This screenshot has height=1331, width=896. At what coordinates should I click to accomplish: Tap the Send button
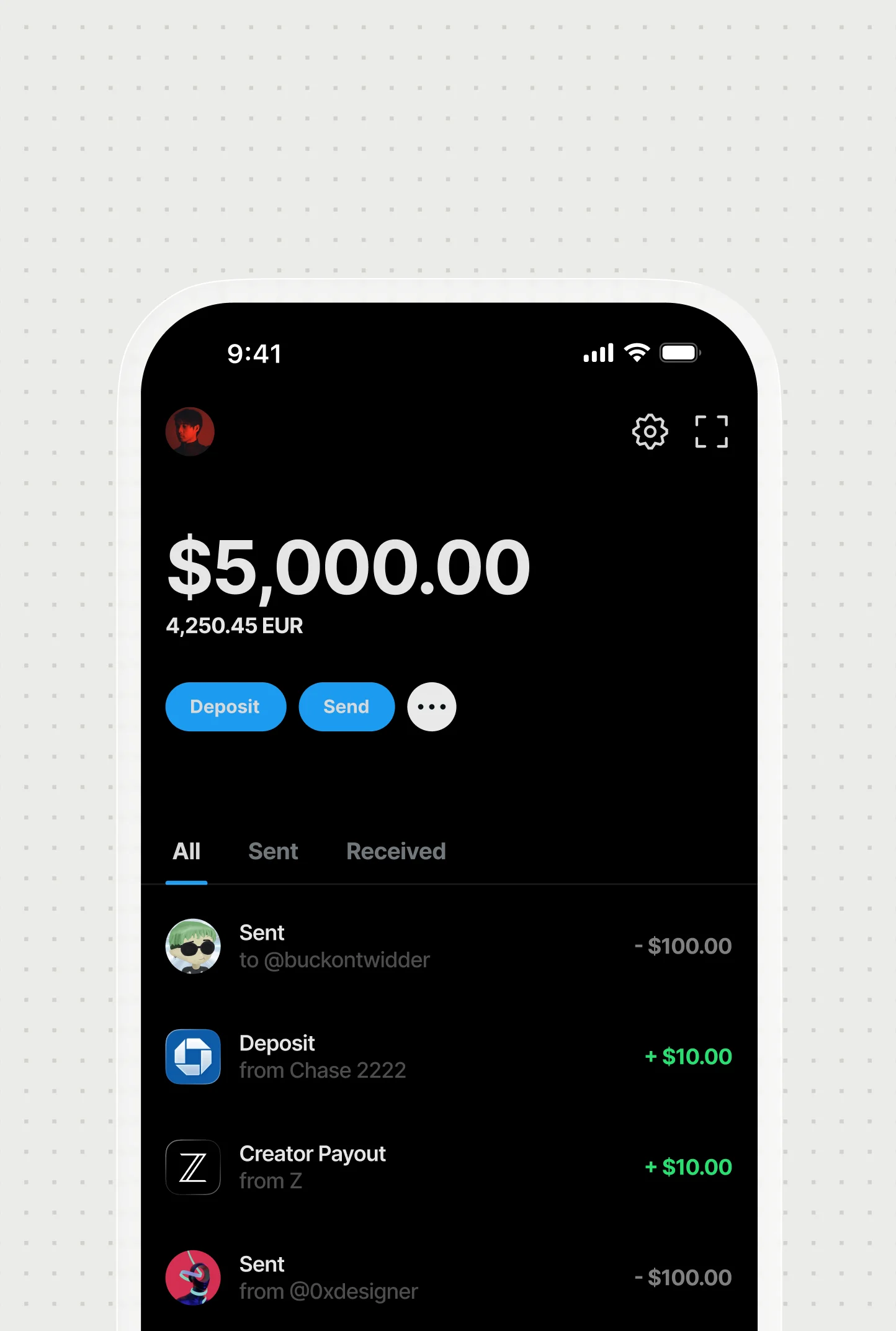click(x=346, y=706)
